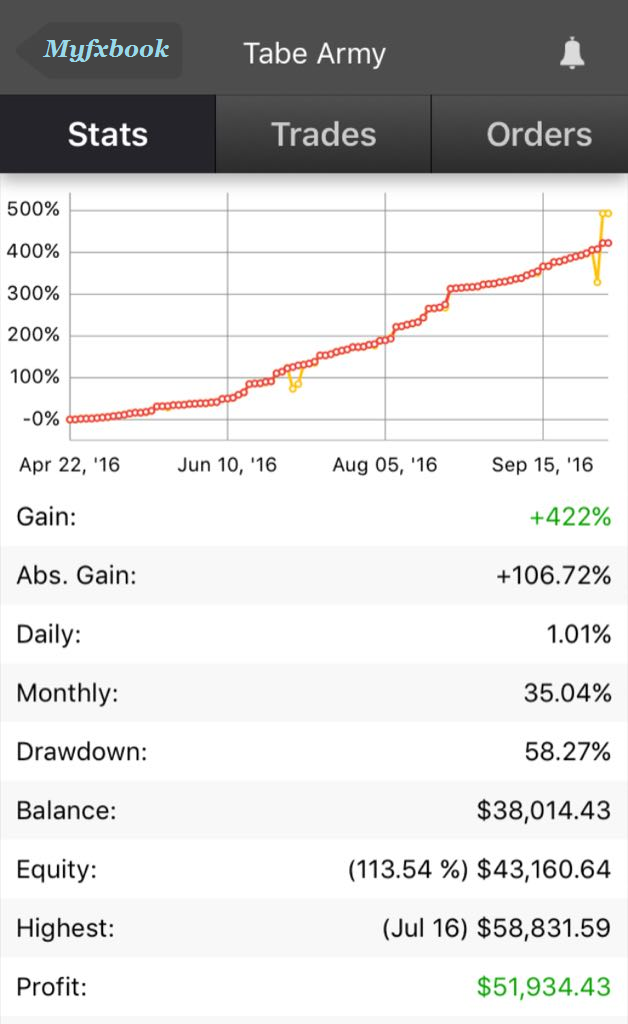
Task: Select the Stats tab
Action: [108, 134]
